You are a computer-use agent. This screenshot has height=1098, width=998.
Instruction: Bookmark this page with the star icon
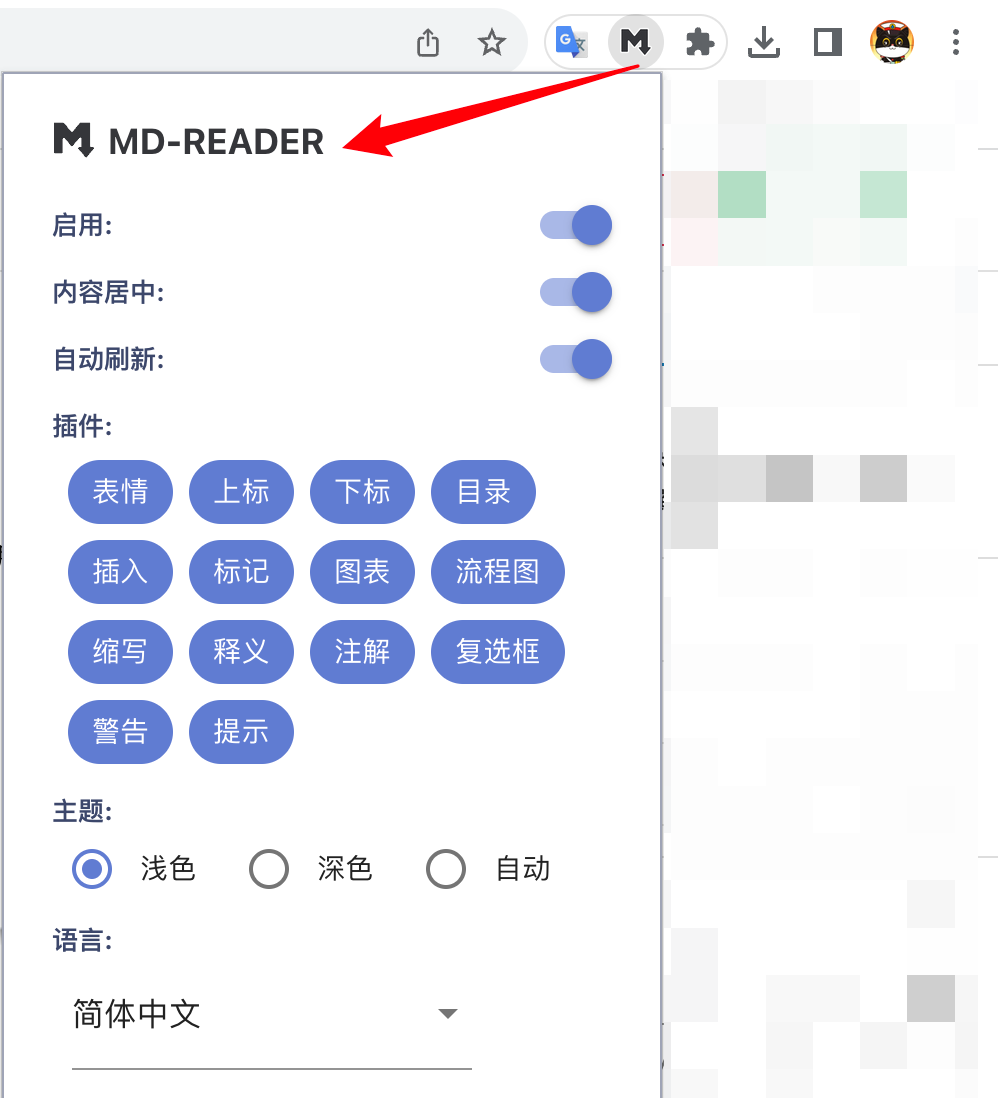(x=491, y=42)
